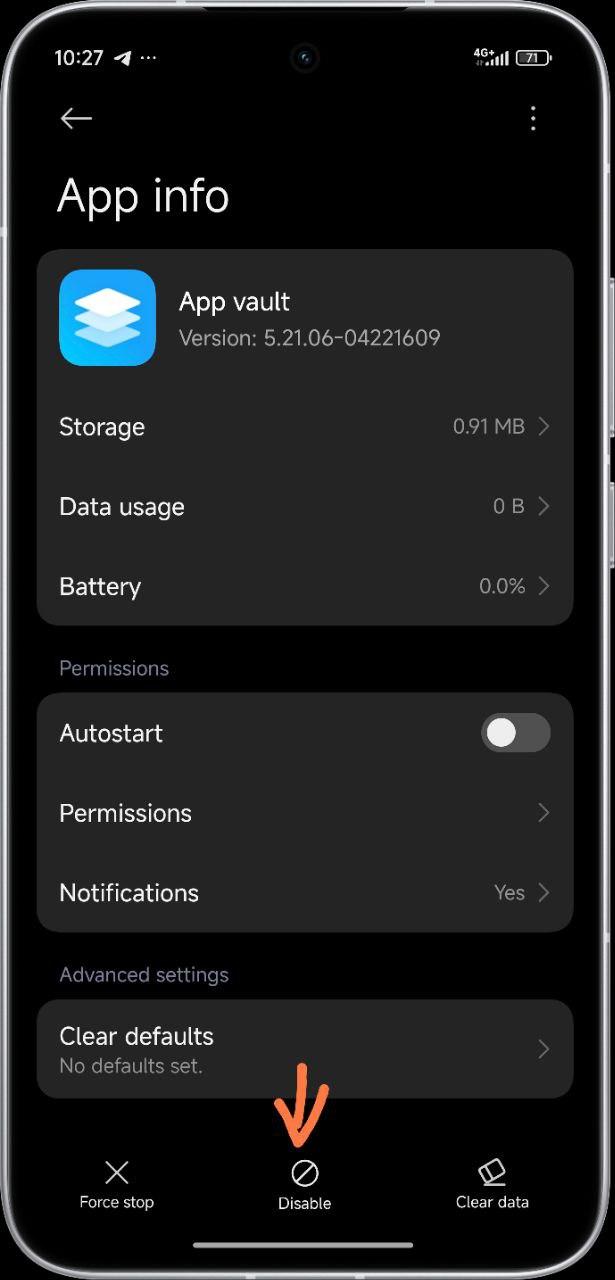Image resolution: width=615 pixels, height=1280 pixels.
Task: Open the three-dot overflow menu
Action: pyautogui.click(x=533, y=118)
